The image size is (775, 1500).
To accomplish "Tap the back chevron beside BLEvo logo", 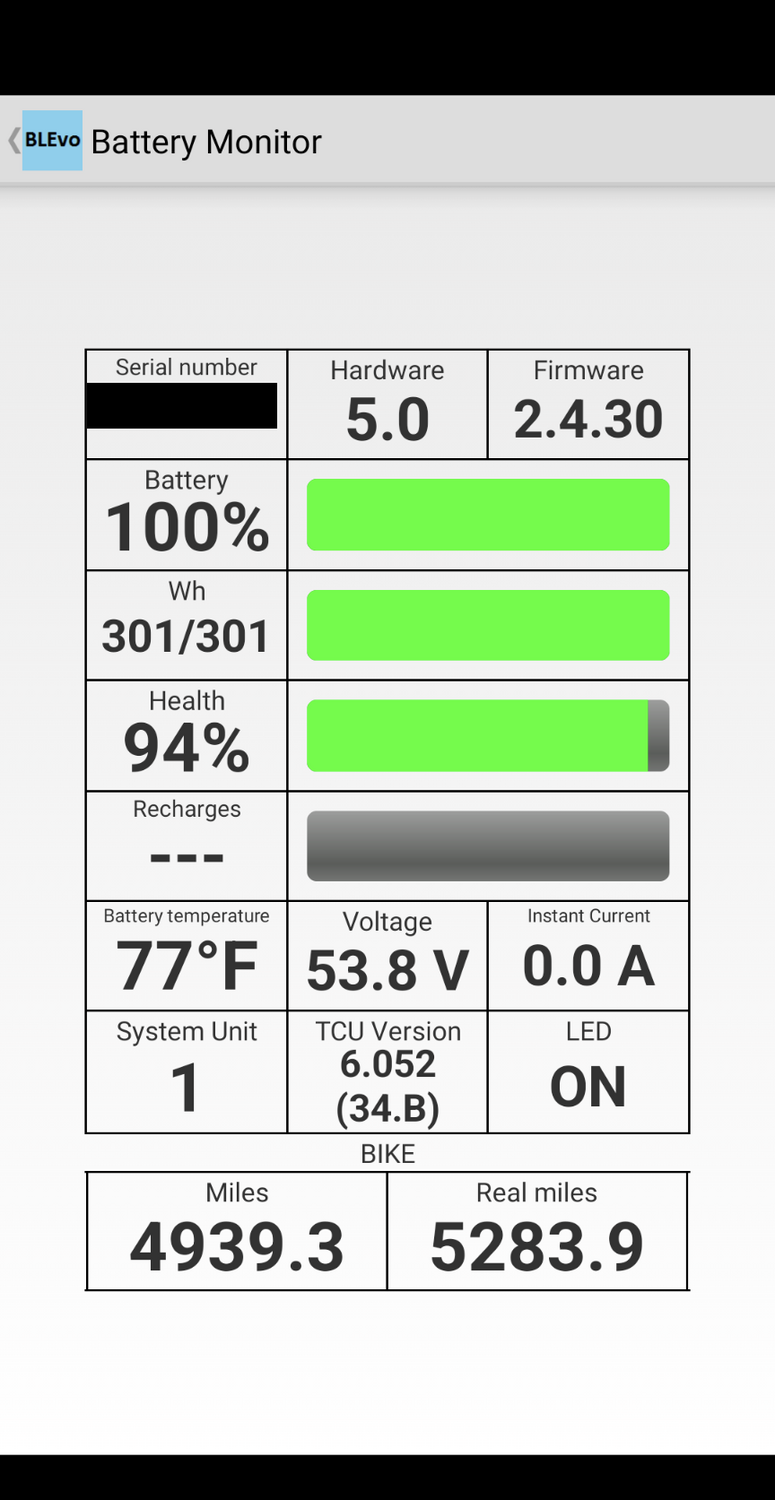I will pos(12,140).
